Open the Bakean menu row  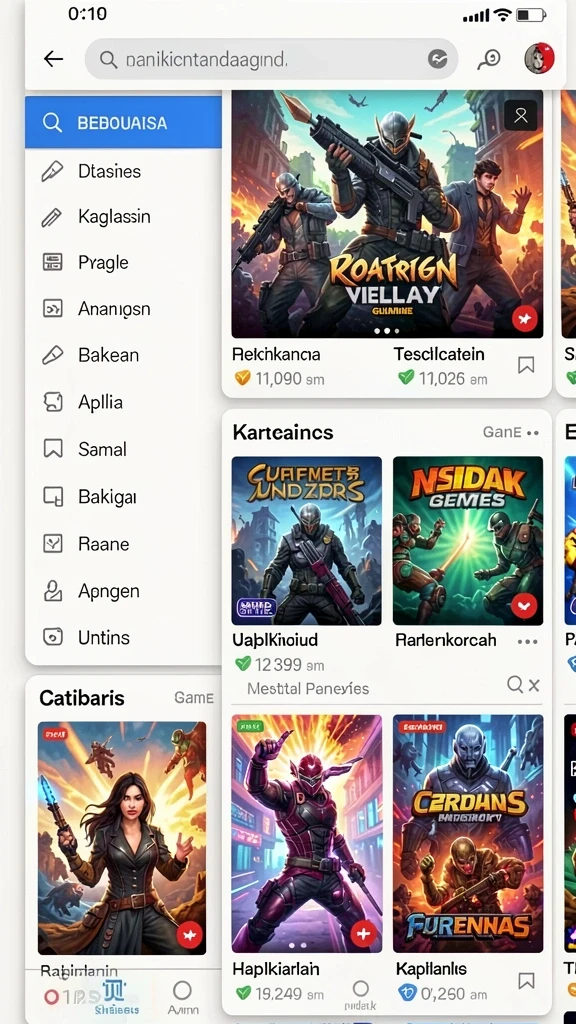tap(123, 355)
